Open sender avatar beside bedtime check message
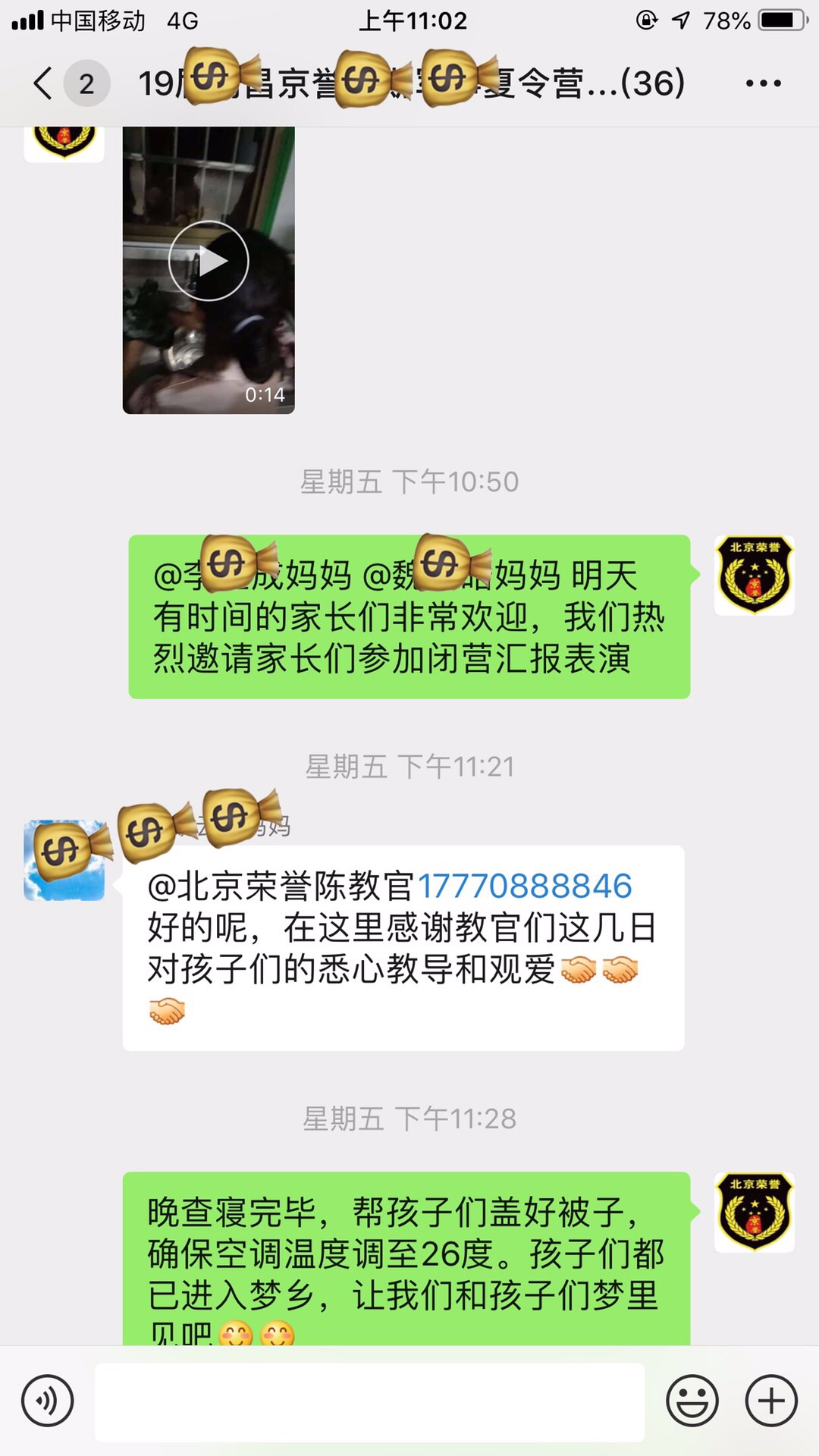 coord(754,1212)
